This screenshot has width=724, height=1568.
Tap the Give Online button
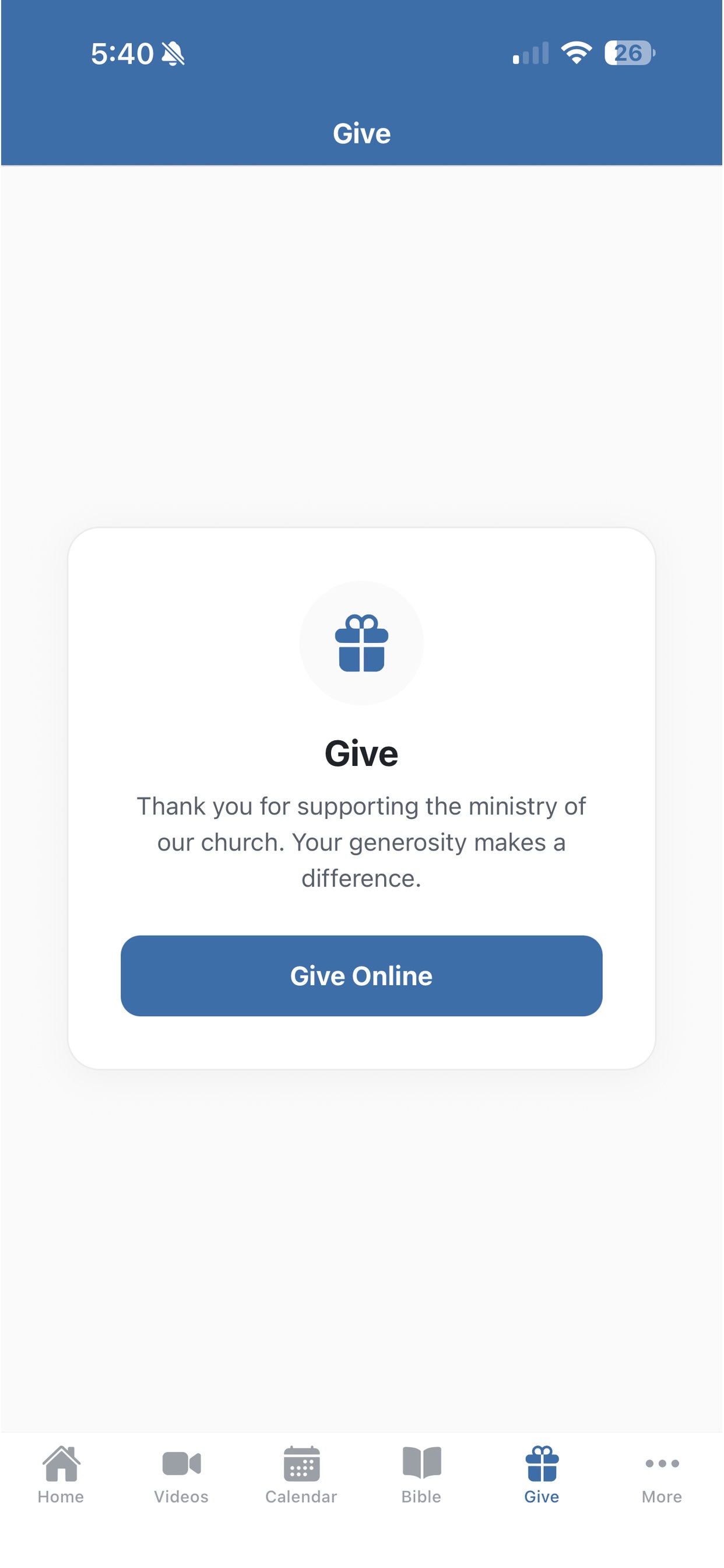pos(361,975)
